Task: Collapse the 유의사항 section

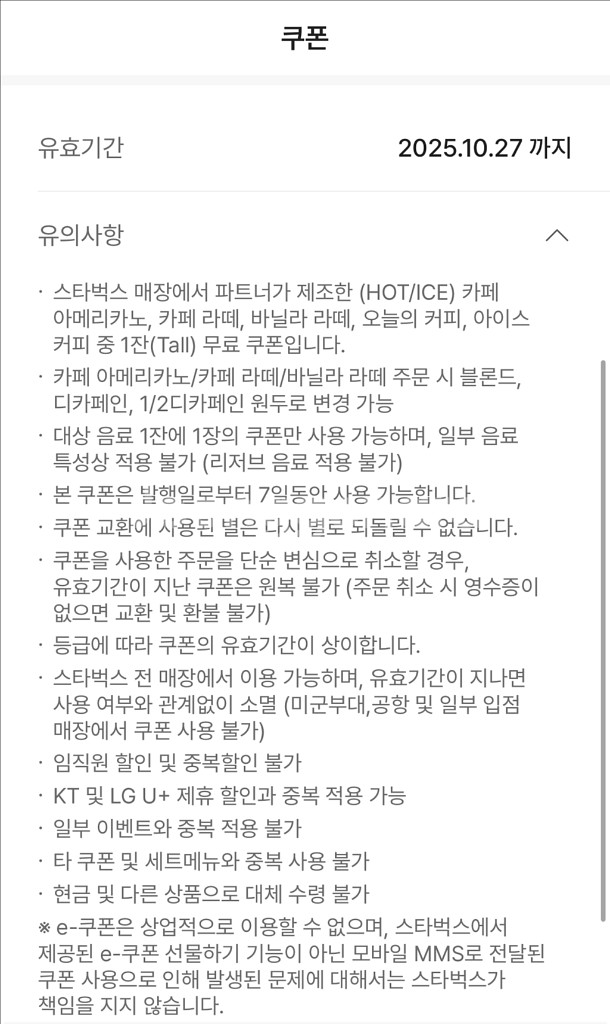Action: [556, 235]
